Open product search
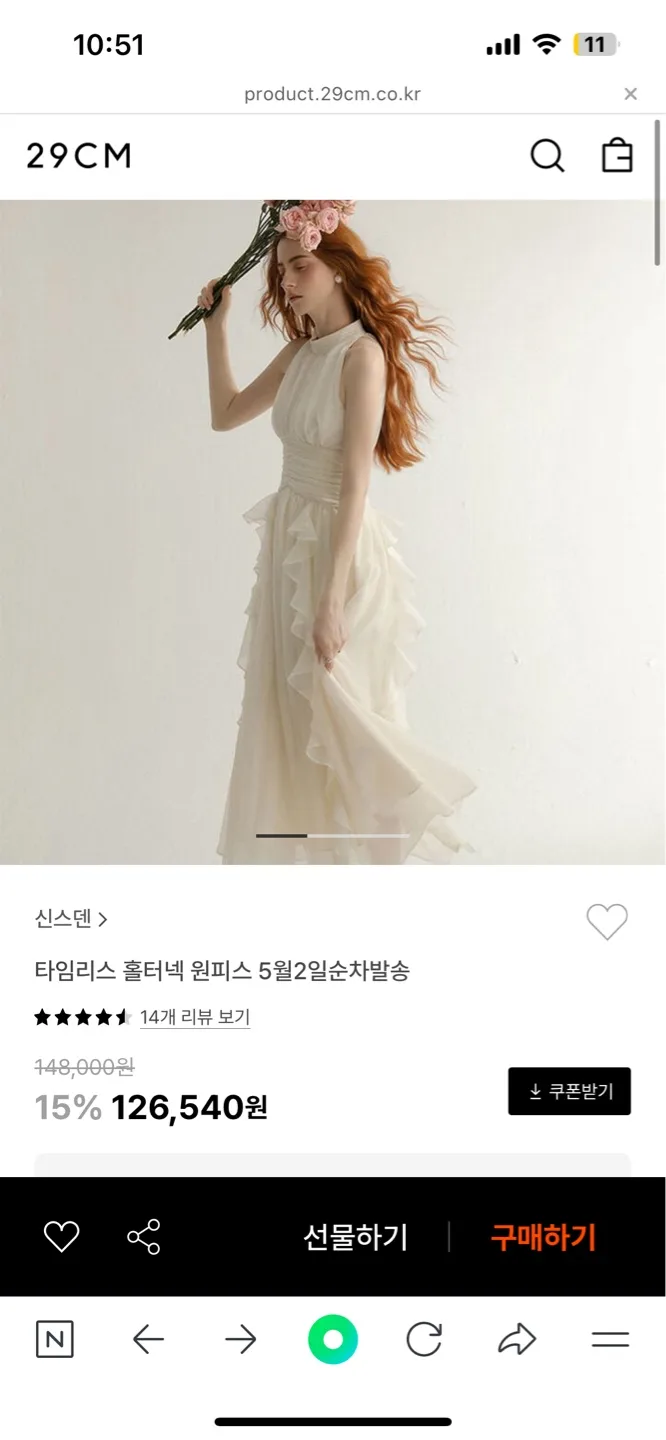Screen dimensions: 666x1440 coord(547,156)
